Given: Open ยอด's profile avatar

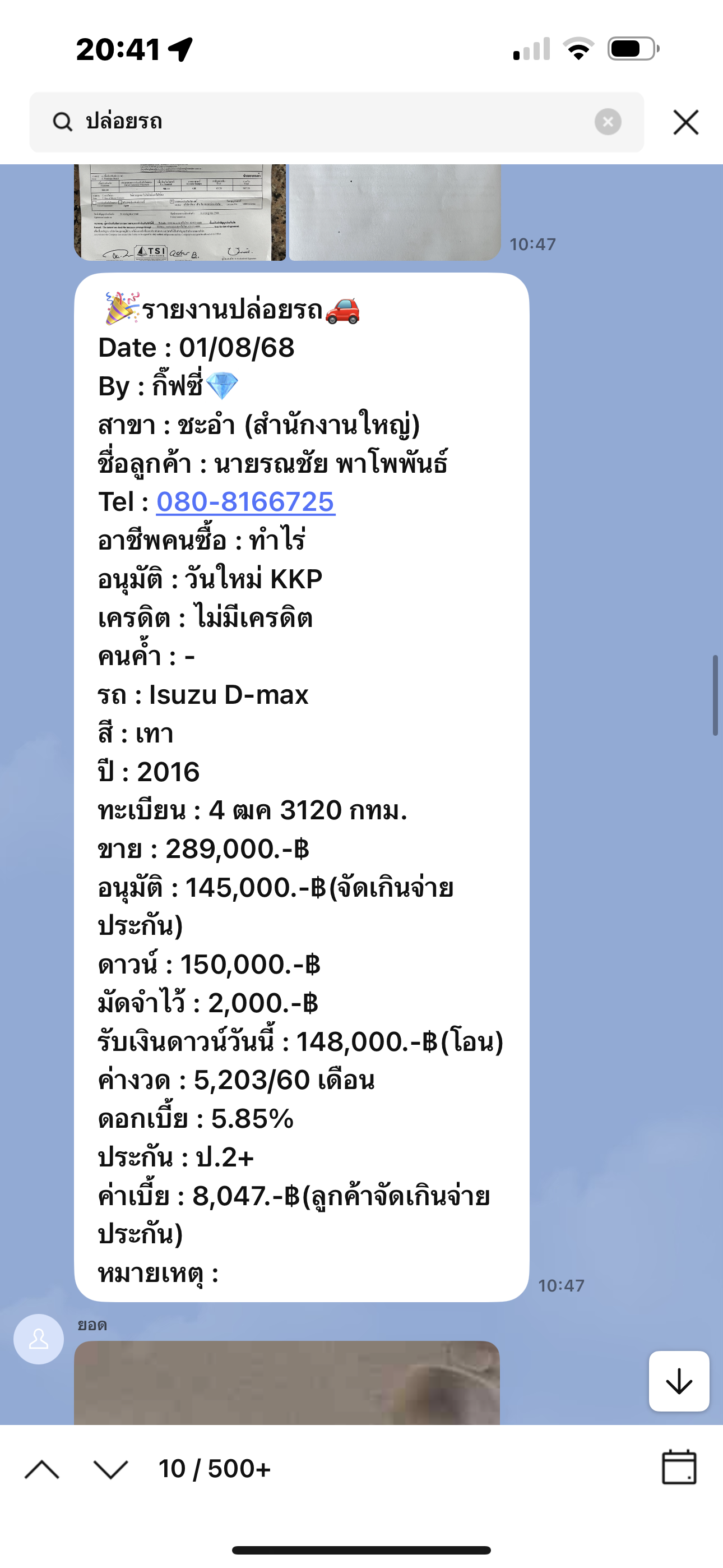Looking at the screenshot, I should point(39,1339).
